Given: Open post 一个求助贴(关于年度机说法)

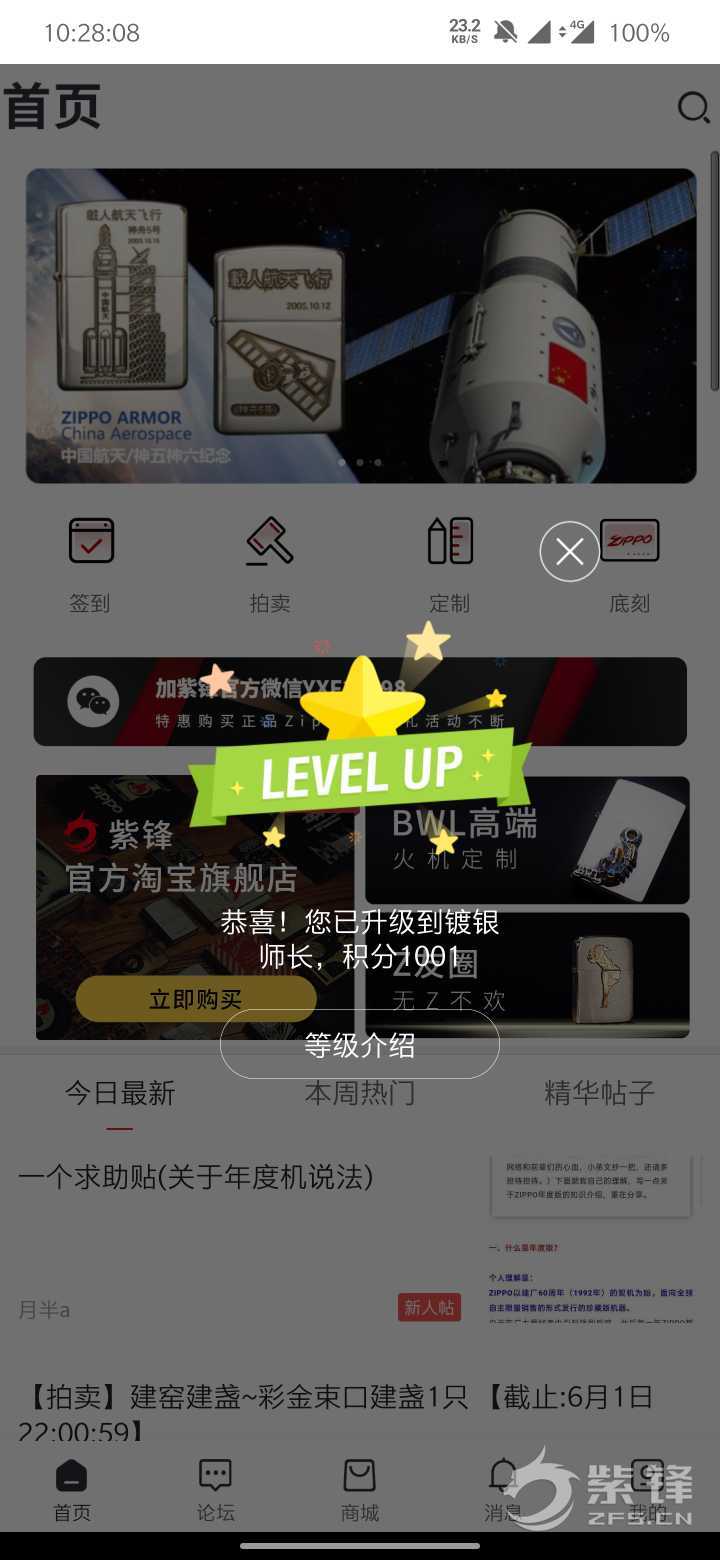Looking at the screenshot, I should pos(196,1177).
